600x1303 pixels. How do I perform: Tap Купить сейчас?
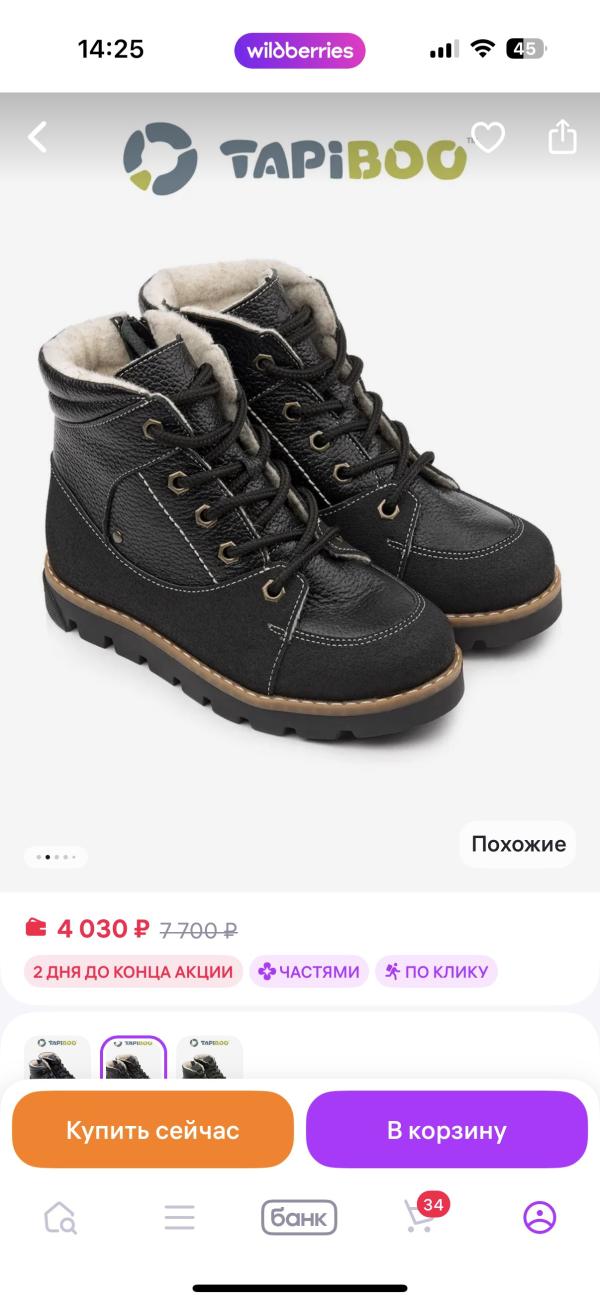pyautogui.click(x=153, y=1130)
